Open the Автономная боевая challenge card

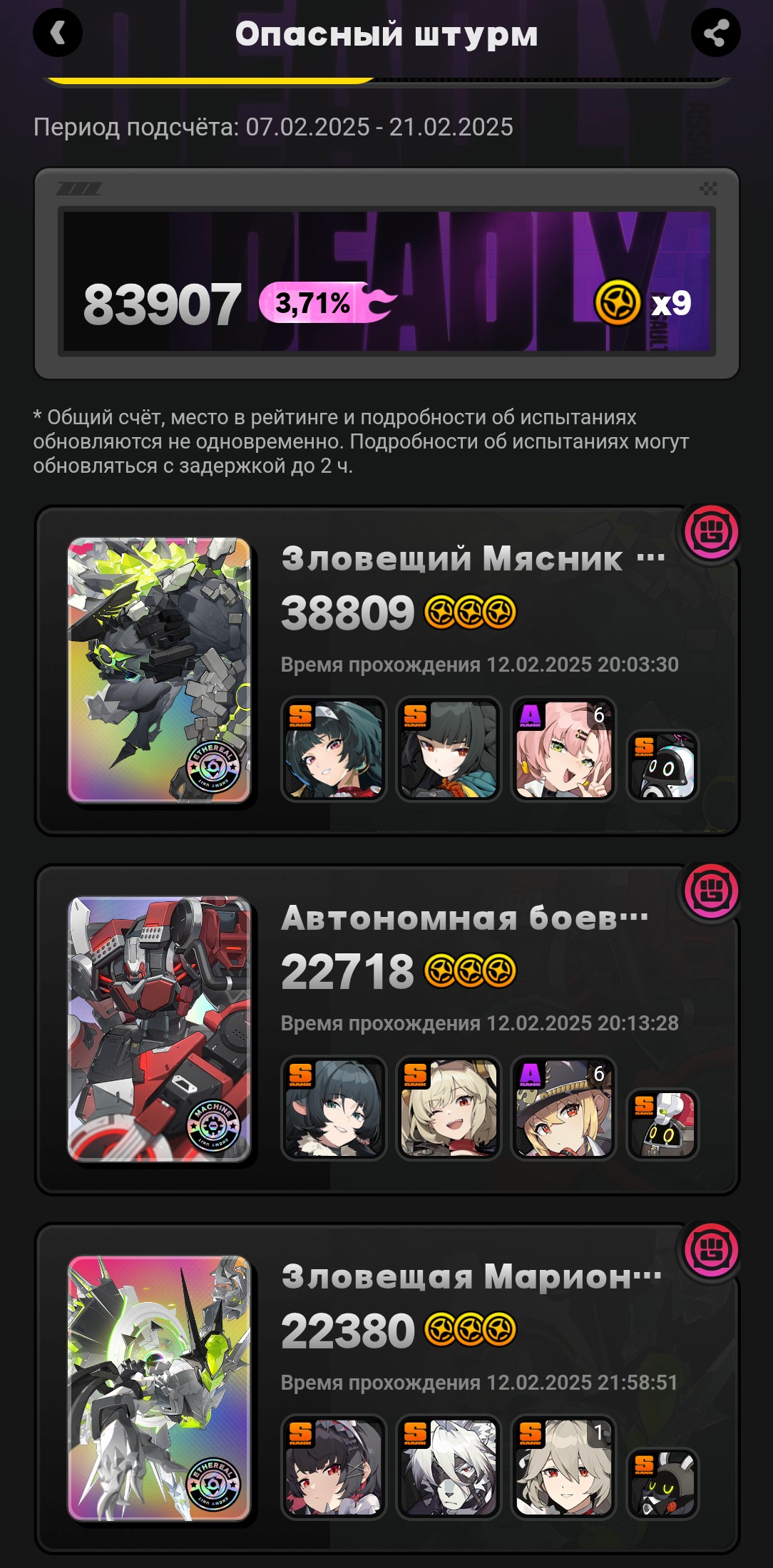[387, 1030]
